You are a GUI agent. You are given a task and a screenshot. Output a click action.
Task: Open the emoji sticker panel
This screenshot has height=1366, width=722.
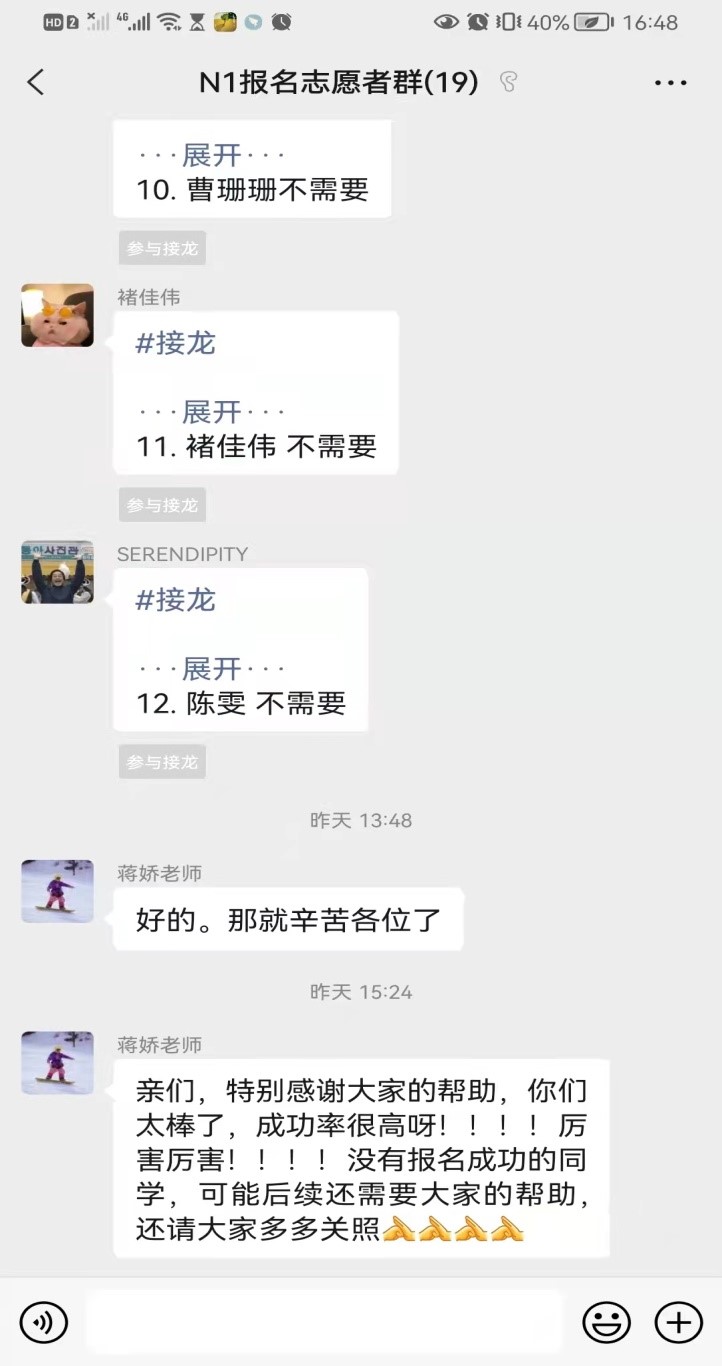[x=606, y=1322]
